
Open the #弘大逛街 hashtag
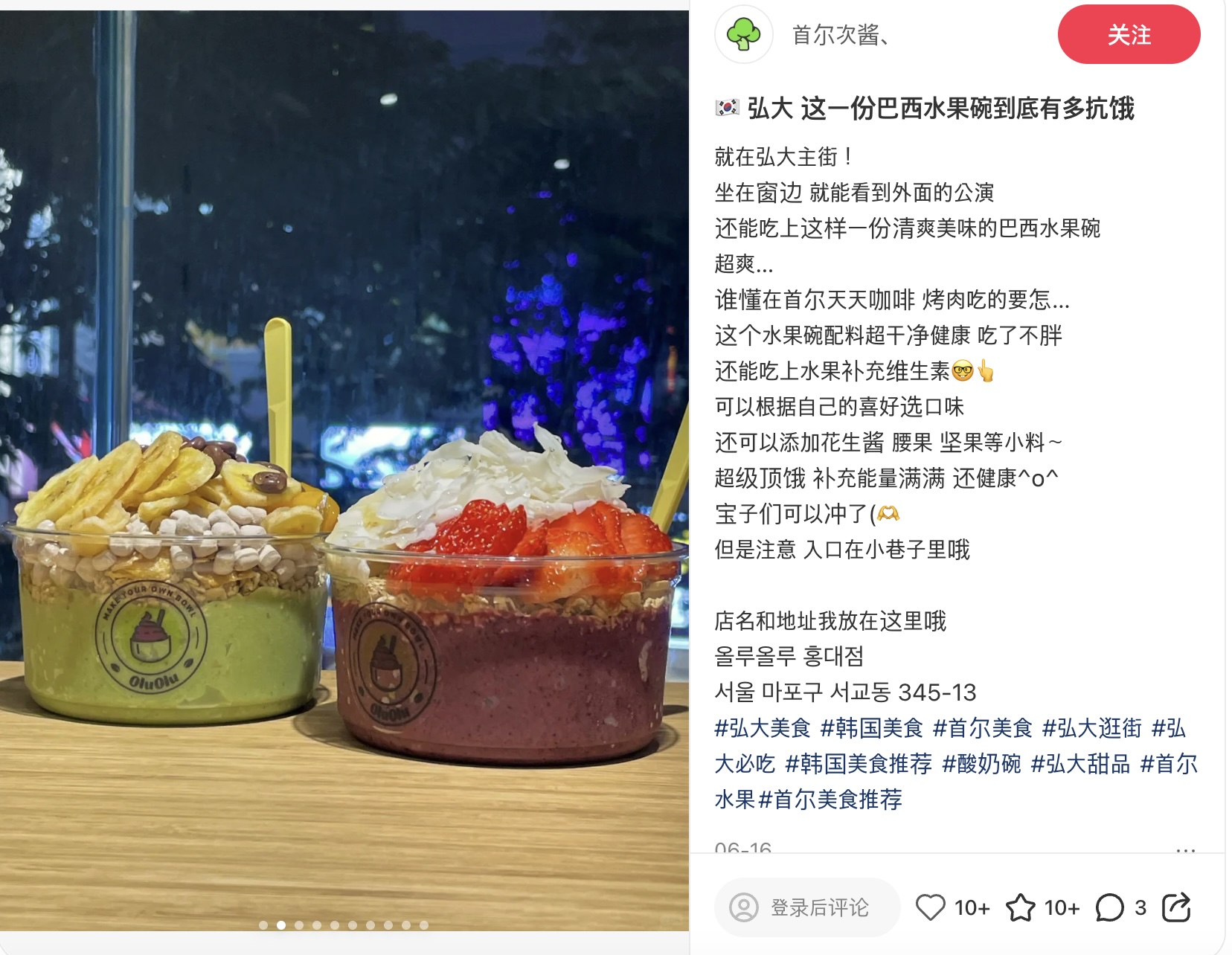pyautogui.click(x=1091, y=728)
